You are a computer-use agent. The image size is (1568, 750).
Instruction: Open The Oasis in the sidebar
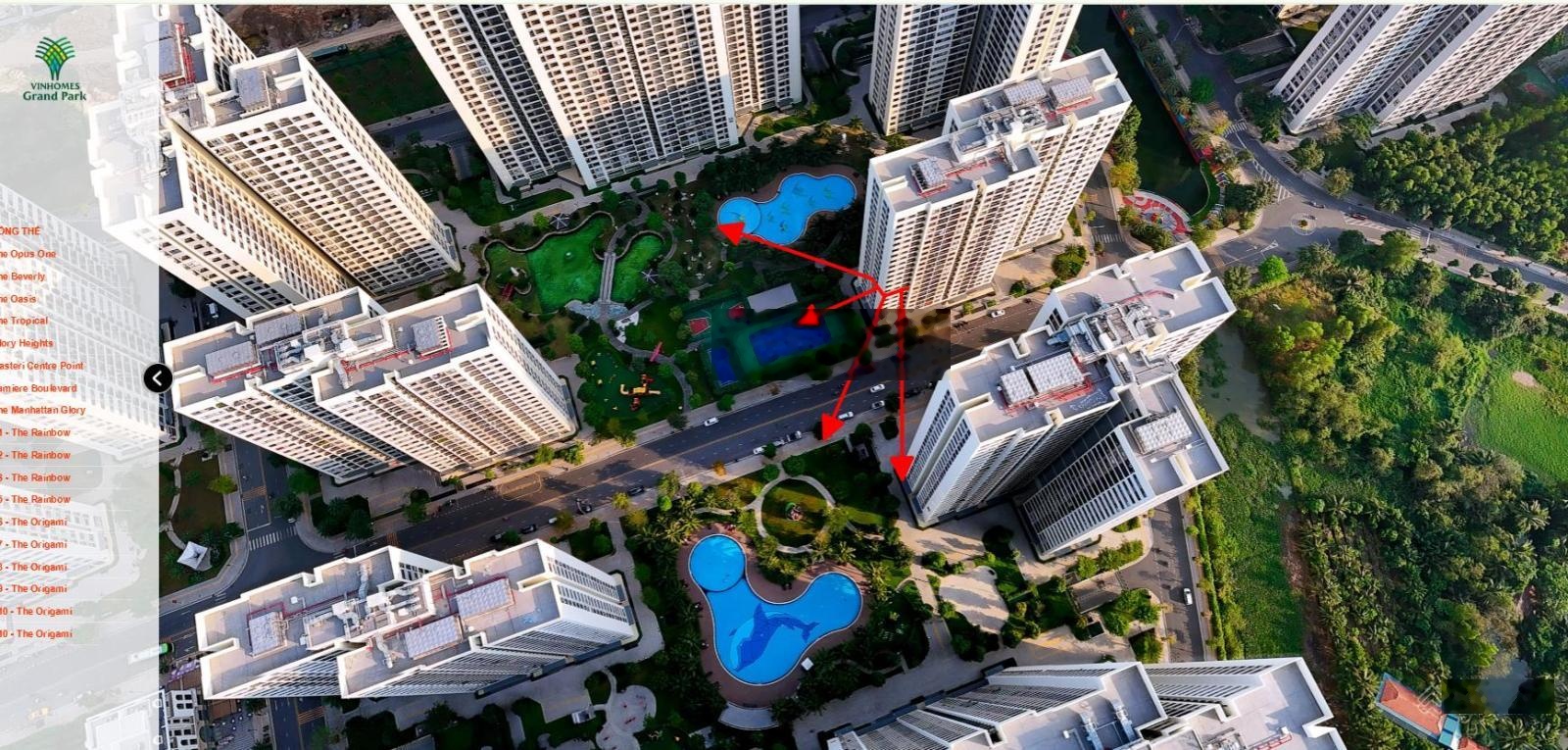pyautogui.click(x=20, y=299)
